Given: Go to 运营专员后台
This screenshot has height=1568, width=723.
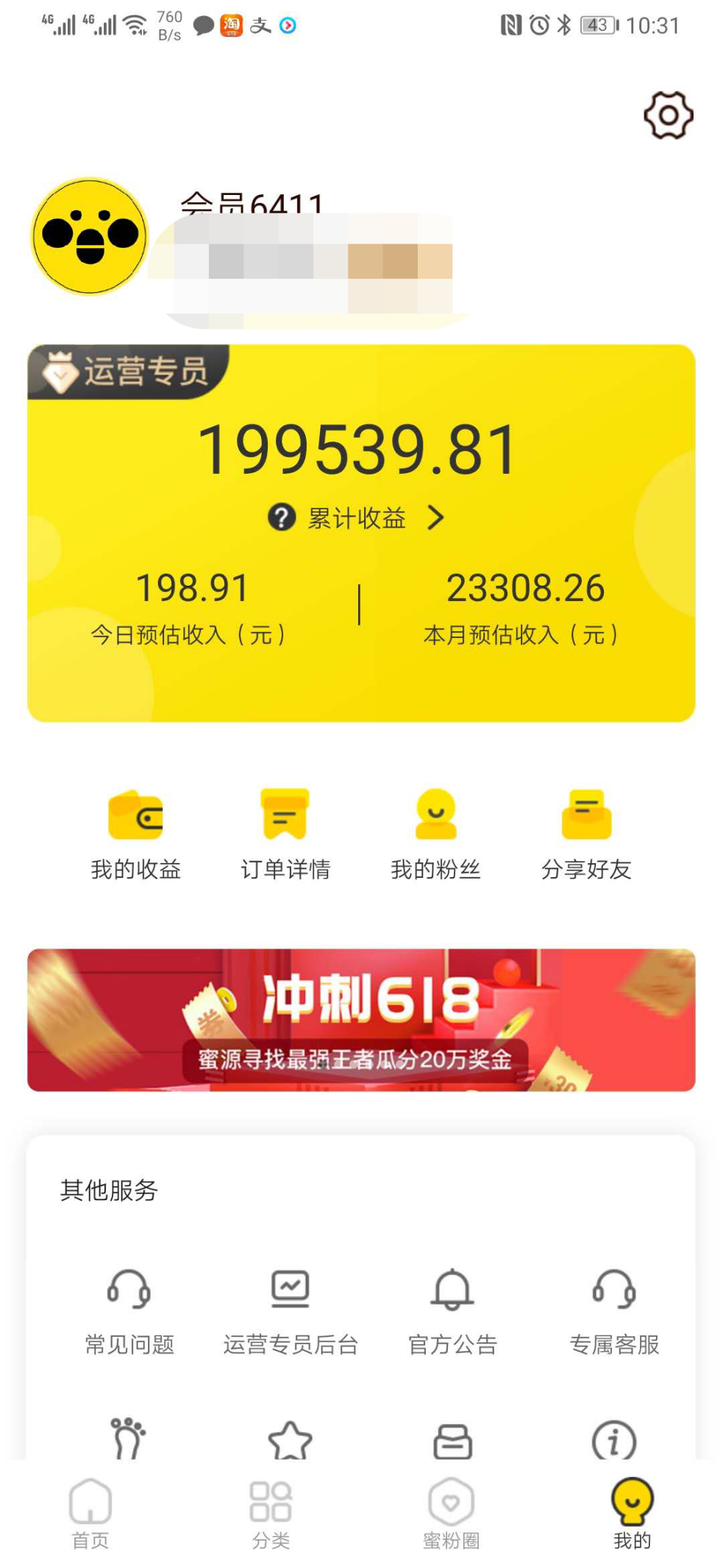Looking at the screenshot, I should pos(291,1310).
